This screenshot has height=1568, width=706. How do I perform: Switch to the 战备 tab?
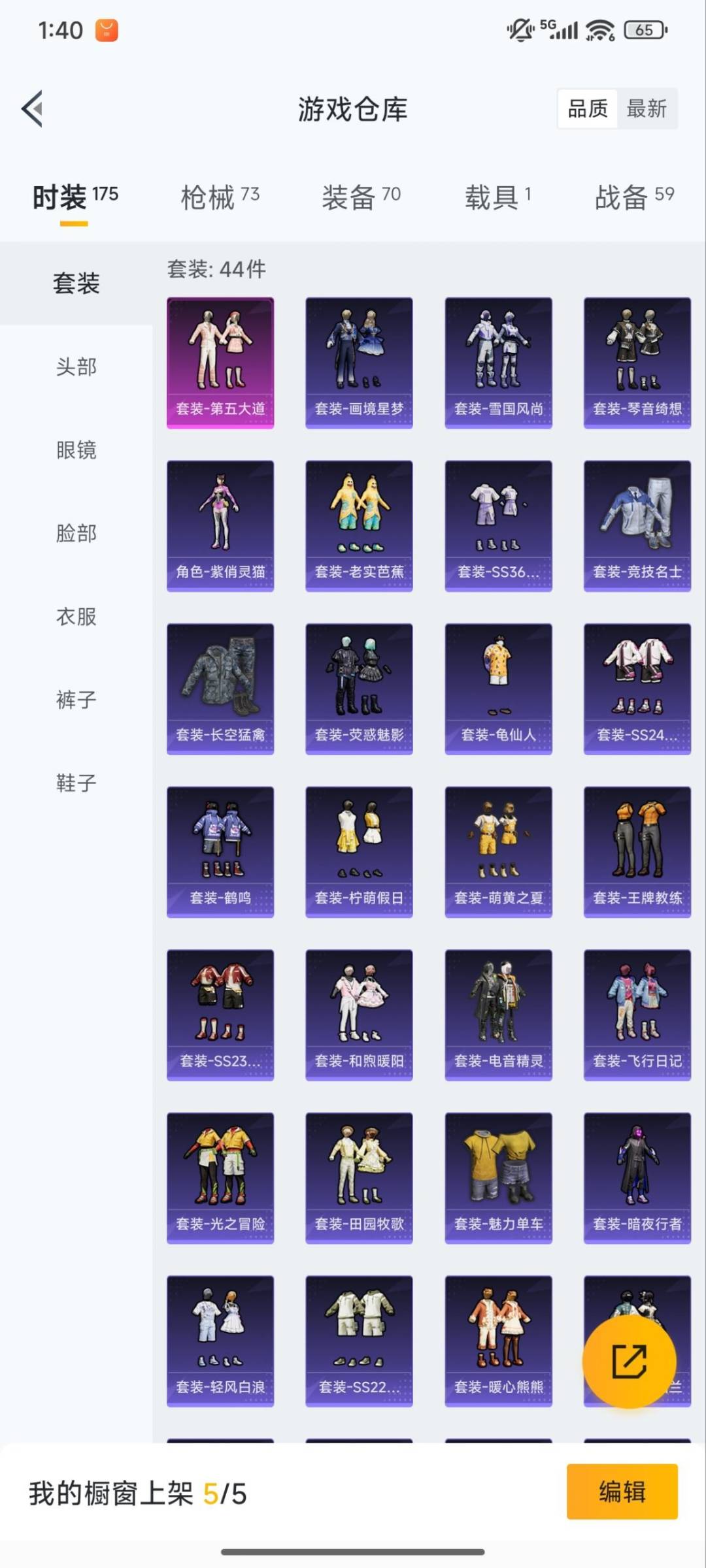[633, 197]
